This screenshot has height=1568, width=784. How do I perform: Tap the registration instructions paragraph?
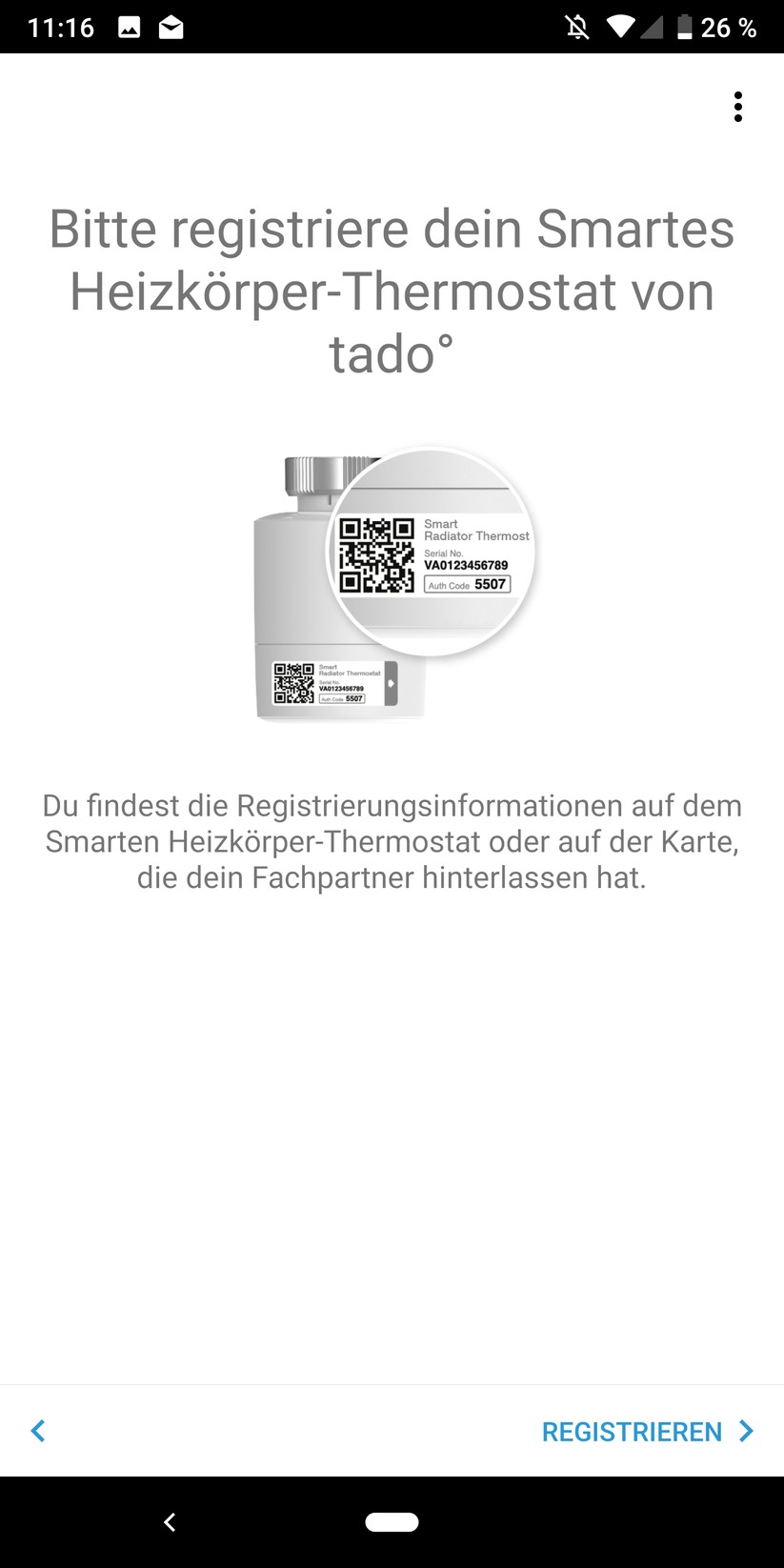[392, 841]
